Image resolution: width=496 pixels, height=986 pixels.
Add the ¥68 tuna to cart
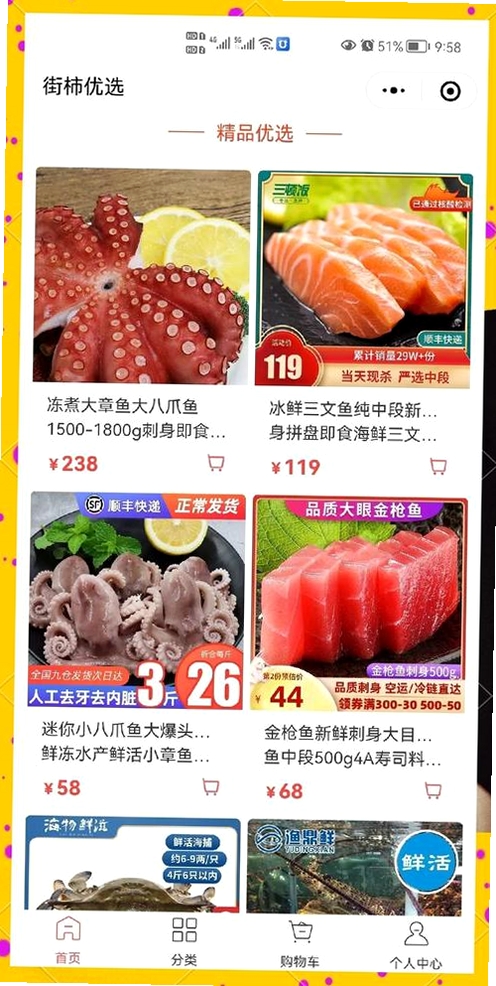(x=433, y=790)
